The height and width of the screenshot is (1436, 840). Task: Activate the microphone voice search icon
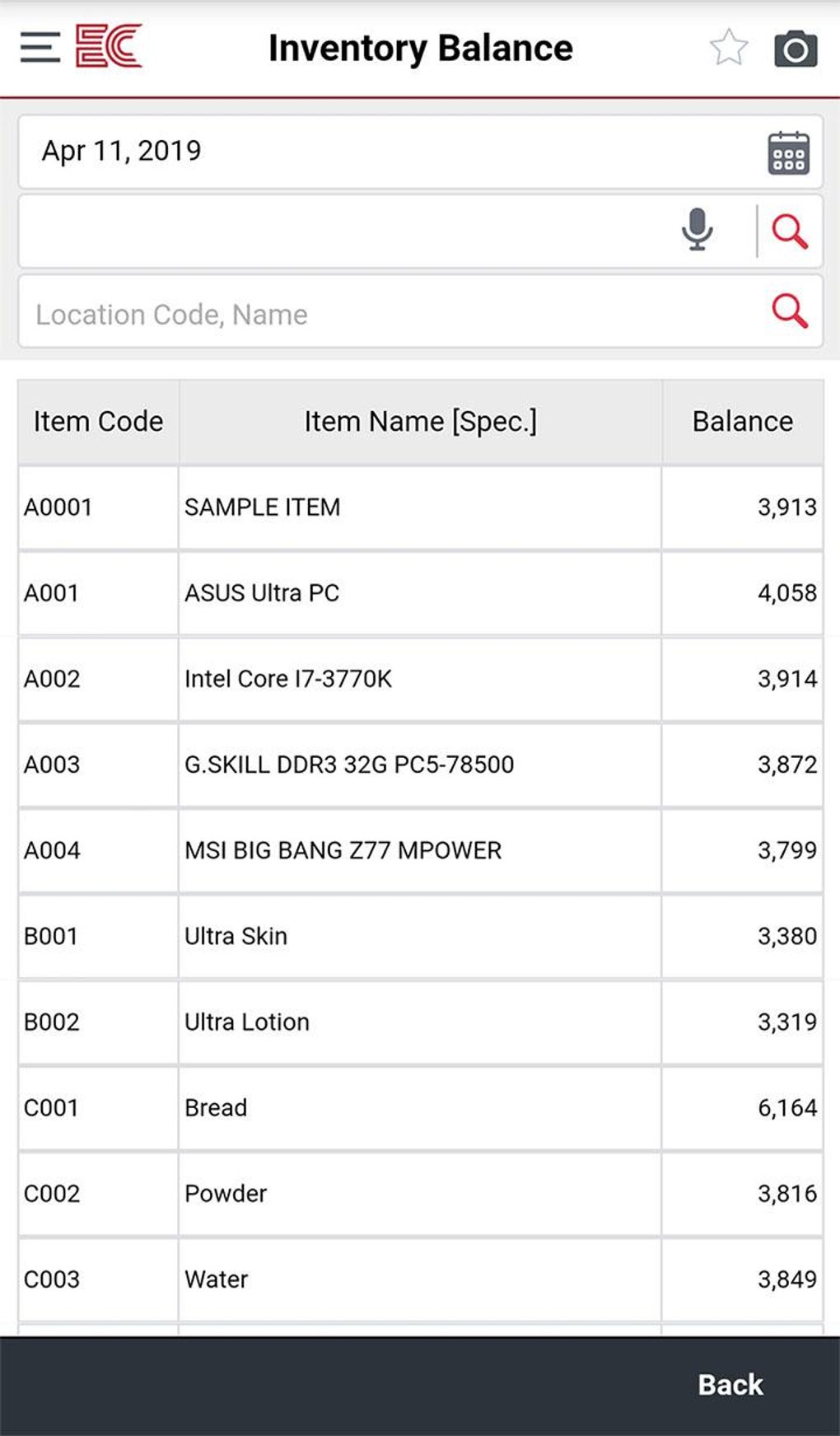coord(697,231)
